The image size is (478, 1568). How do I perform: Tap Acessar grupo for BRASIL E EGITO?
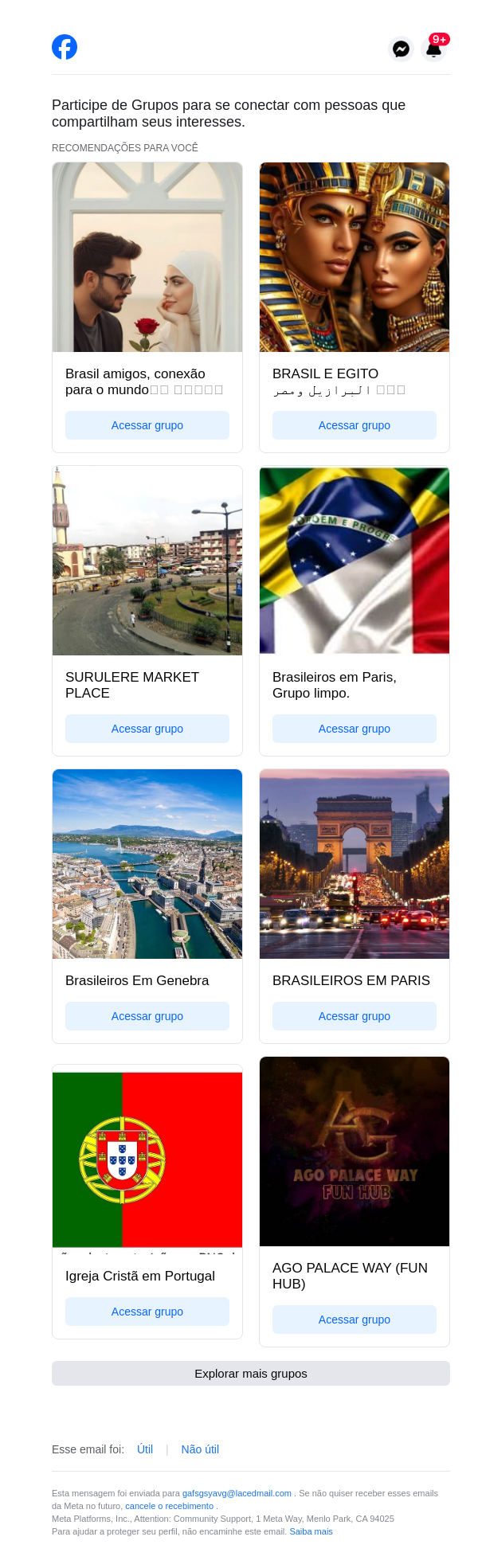point(355,425)
